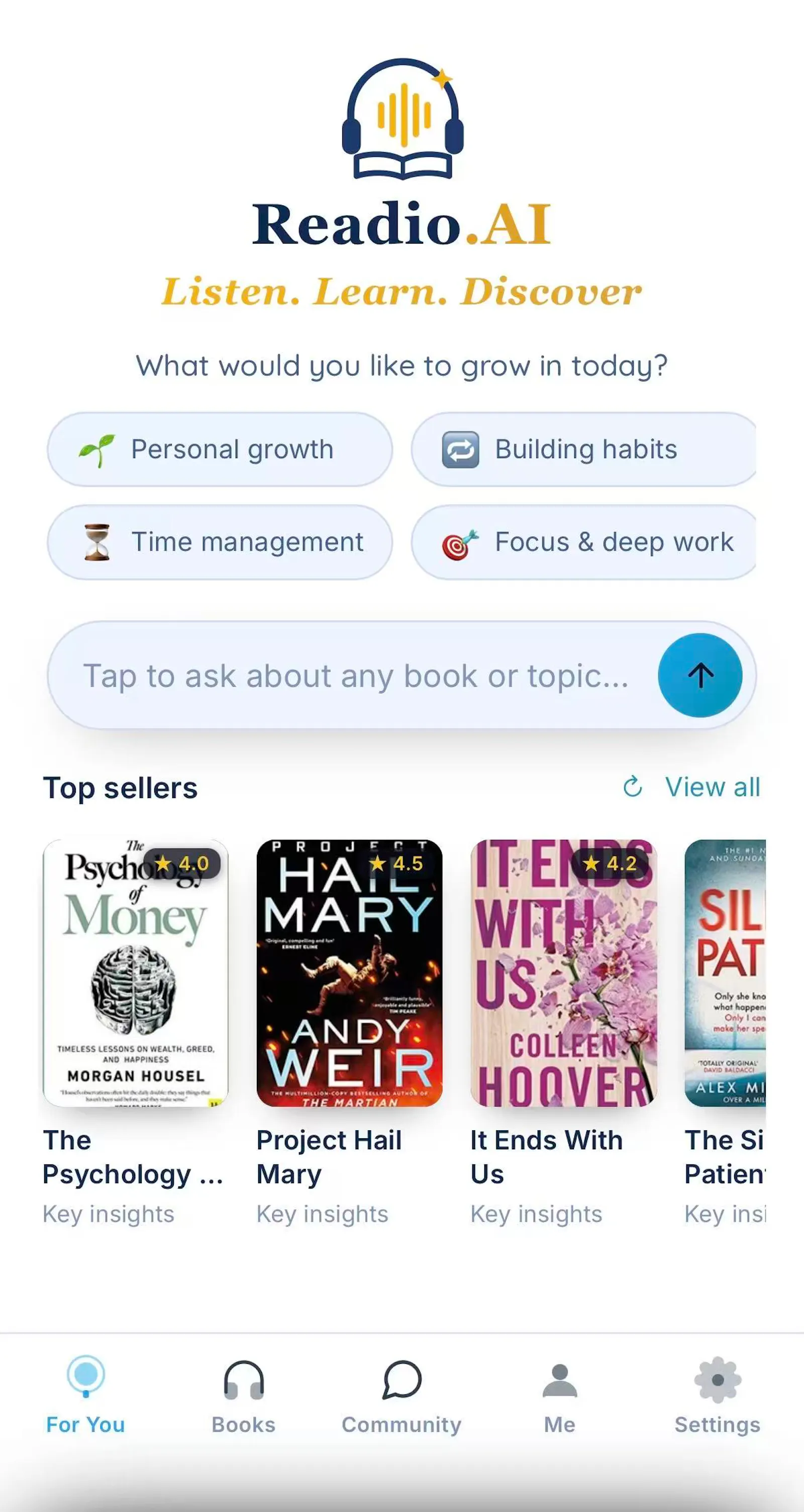The image size is (804, 1512).
Task: Open View all top sellers
Action: (713, 787)
